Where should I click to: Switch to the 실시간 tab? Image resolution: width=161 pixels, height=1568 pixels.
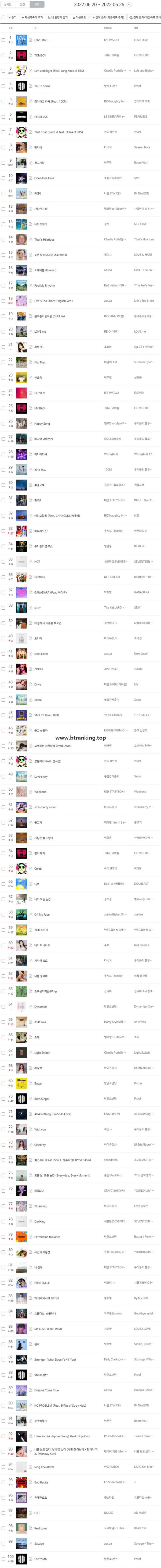click(8, 4)
